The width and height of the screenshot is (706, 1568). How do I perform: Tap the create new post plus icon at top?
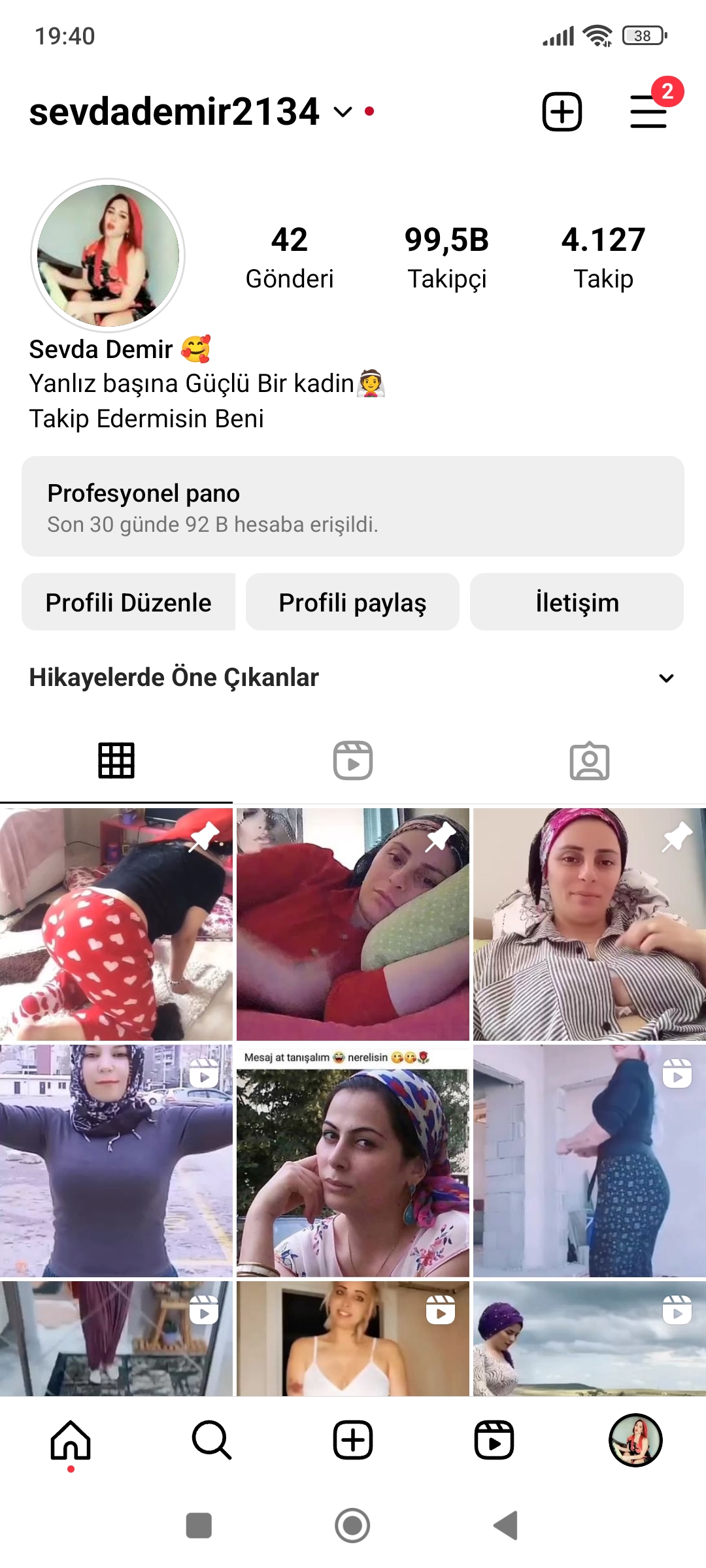coord(562,112)
